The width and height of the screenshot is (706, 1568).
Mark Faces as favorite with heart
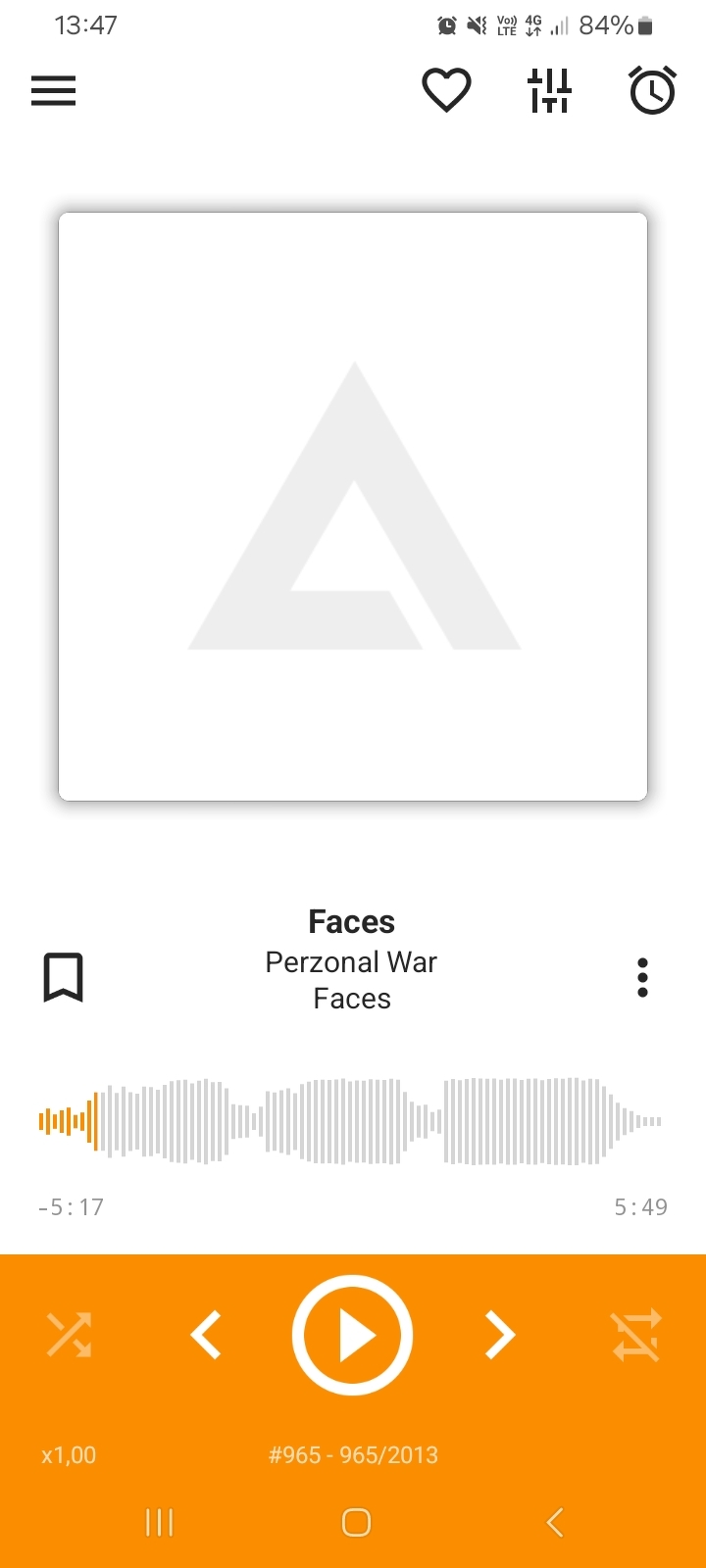pyautogui.click(x=446, y=91)
